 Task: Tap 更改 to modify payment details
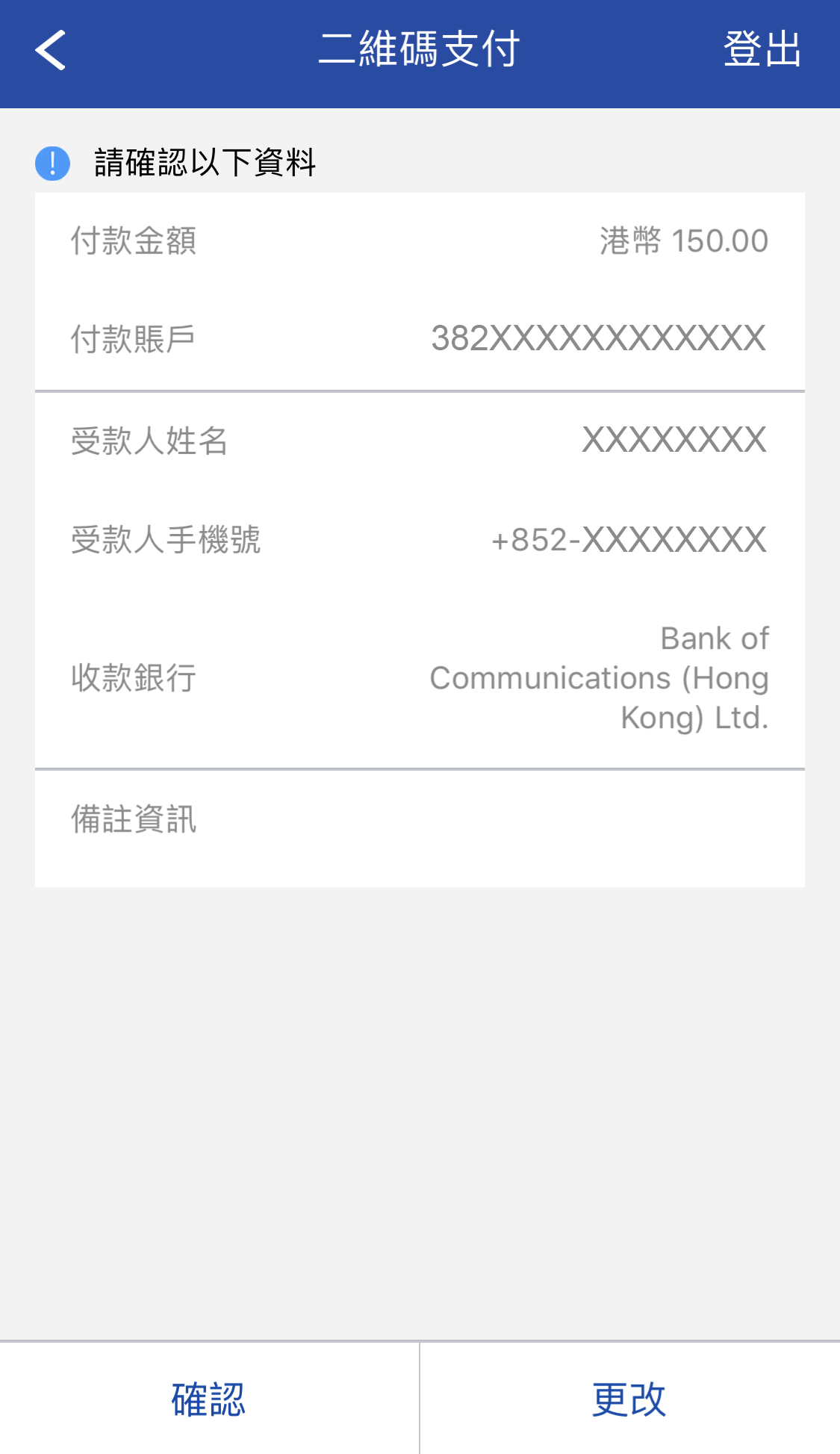tap(629, 1399)
